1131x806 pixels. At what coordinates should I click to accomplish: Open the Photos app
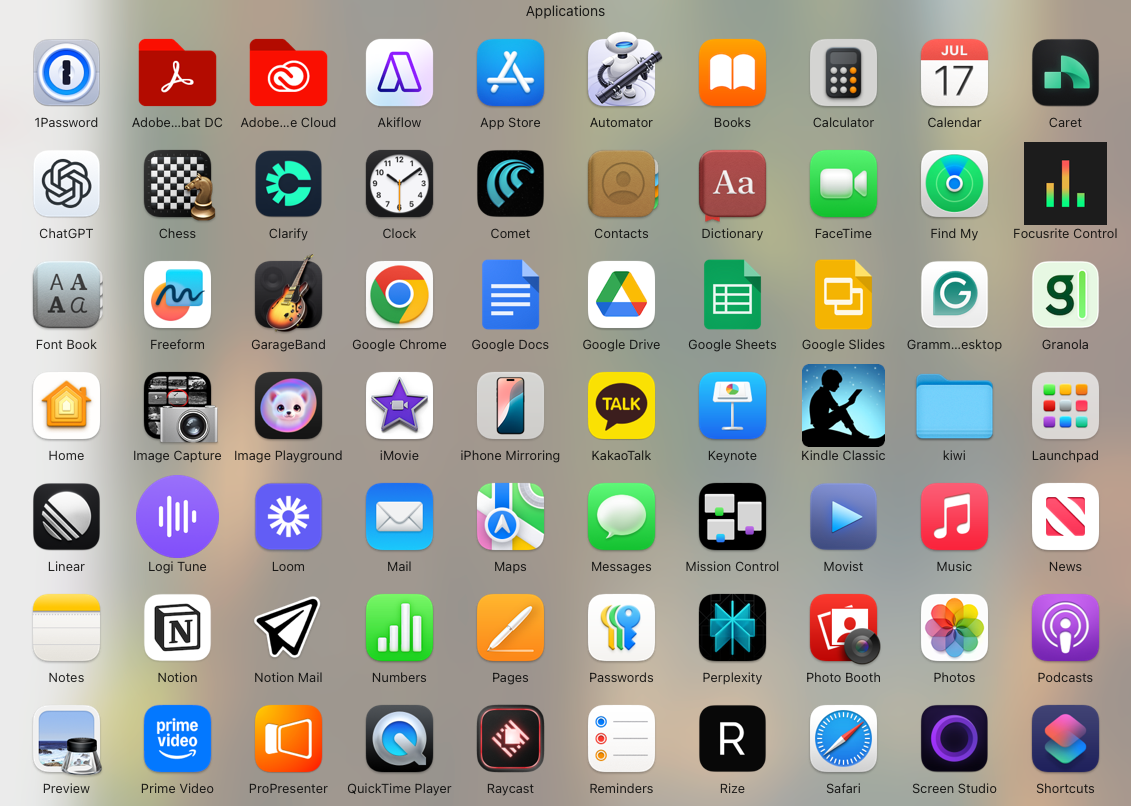pos(954,628)
